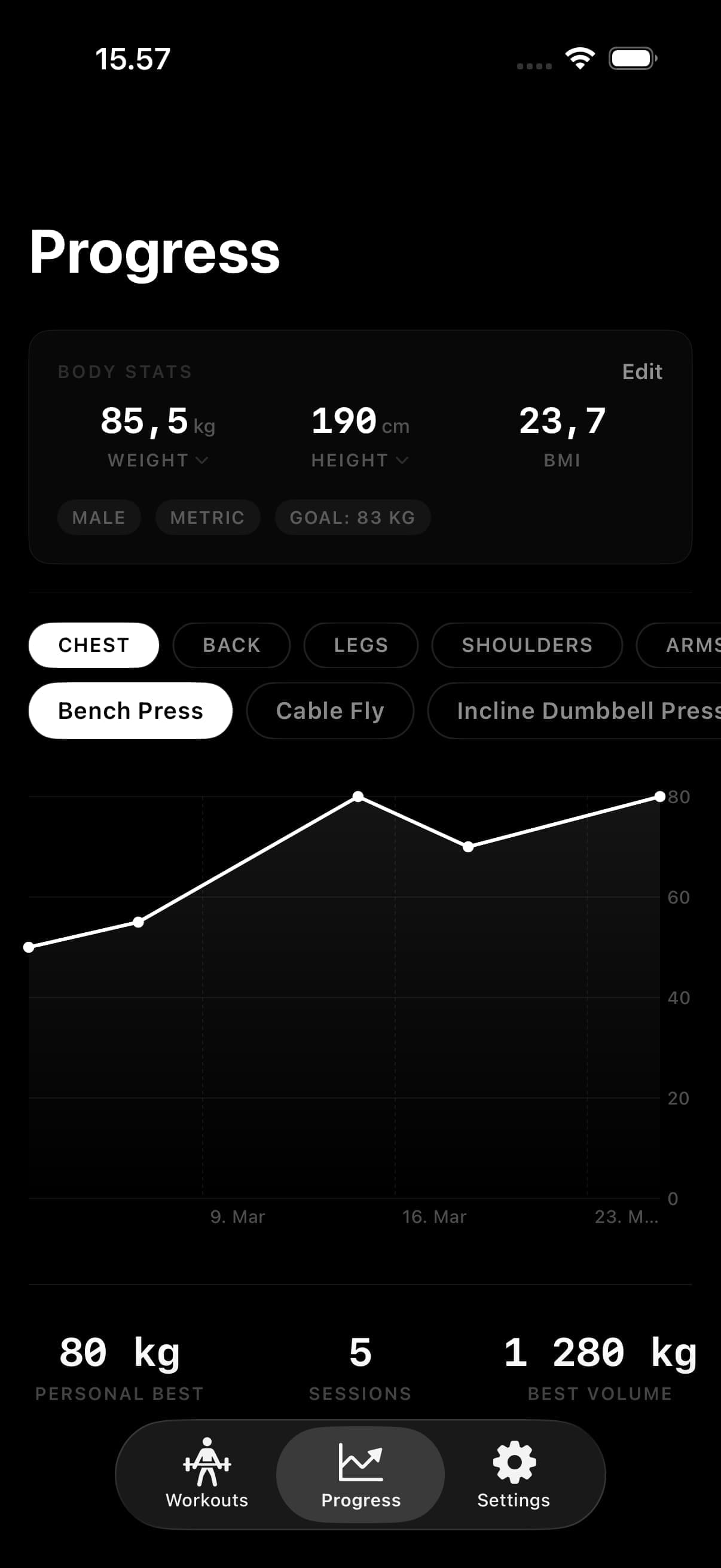View Cable Fly progress chart
721x1568 pixels.
pos(330,710)
